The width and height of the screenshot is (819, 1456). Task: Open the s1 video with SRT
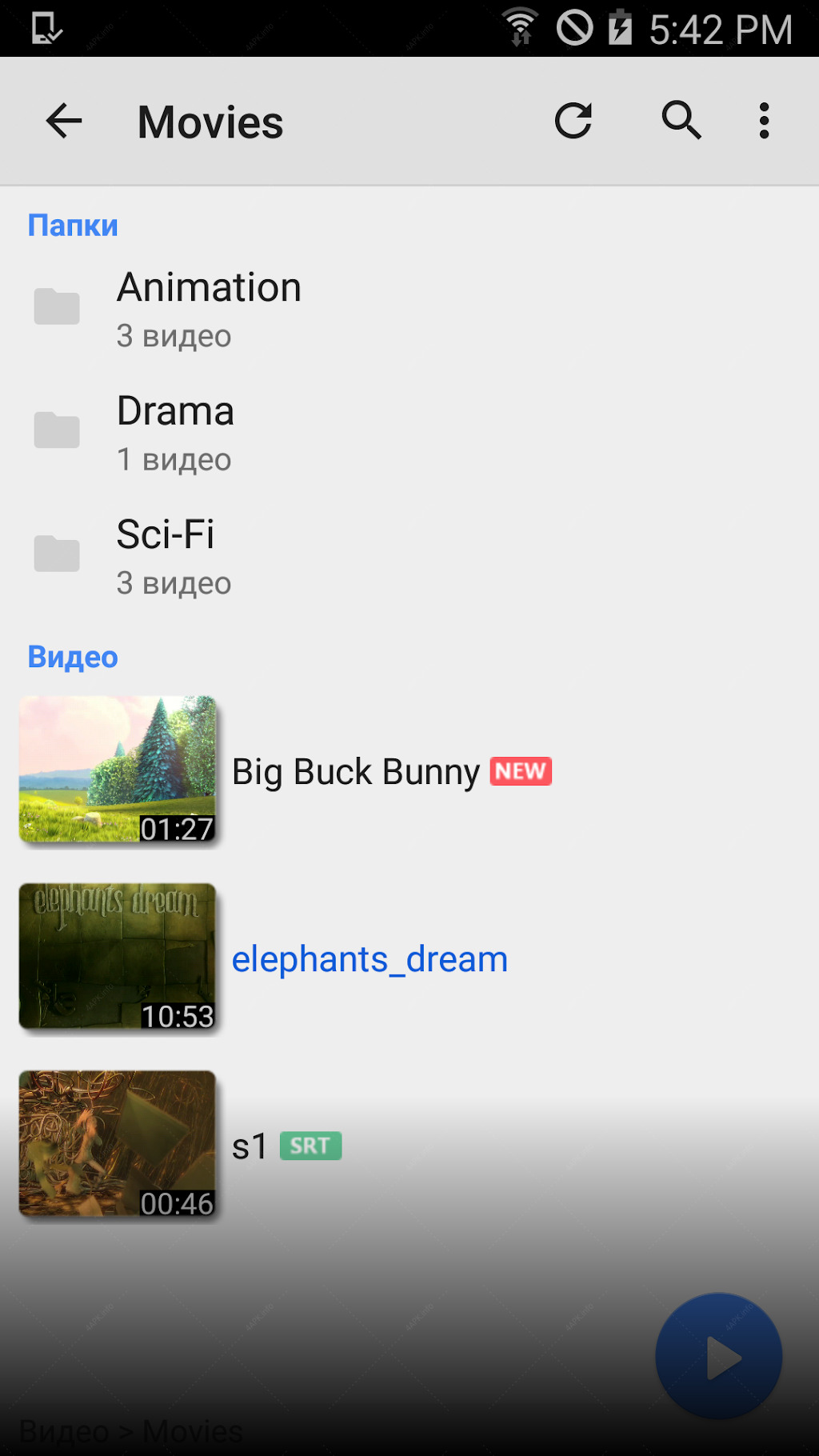(409, 1144)
